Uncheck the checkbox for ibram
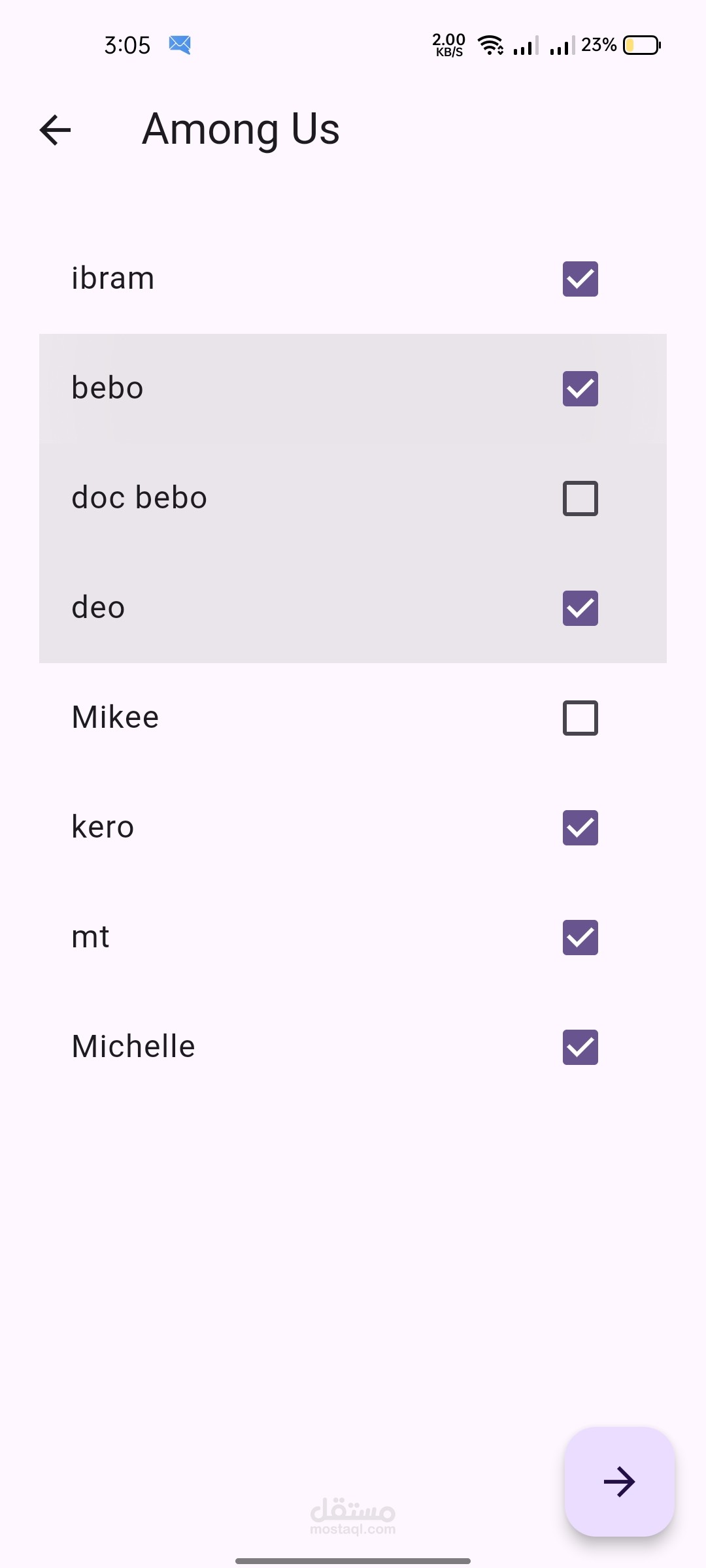Image resolution: width=706 pixels, height=1568 pixels. click(580, 279)
